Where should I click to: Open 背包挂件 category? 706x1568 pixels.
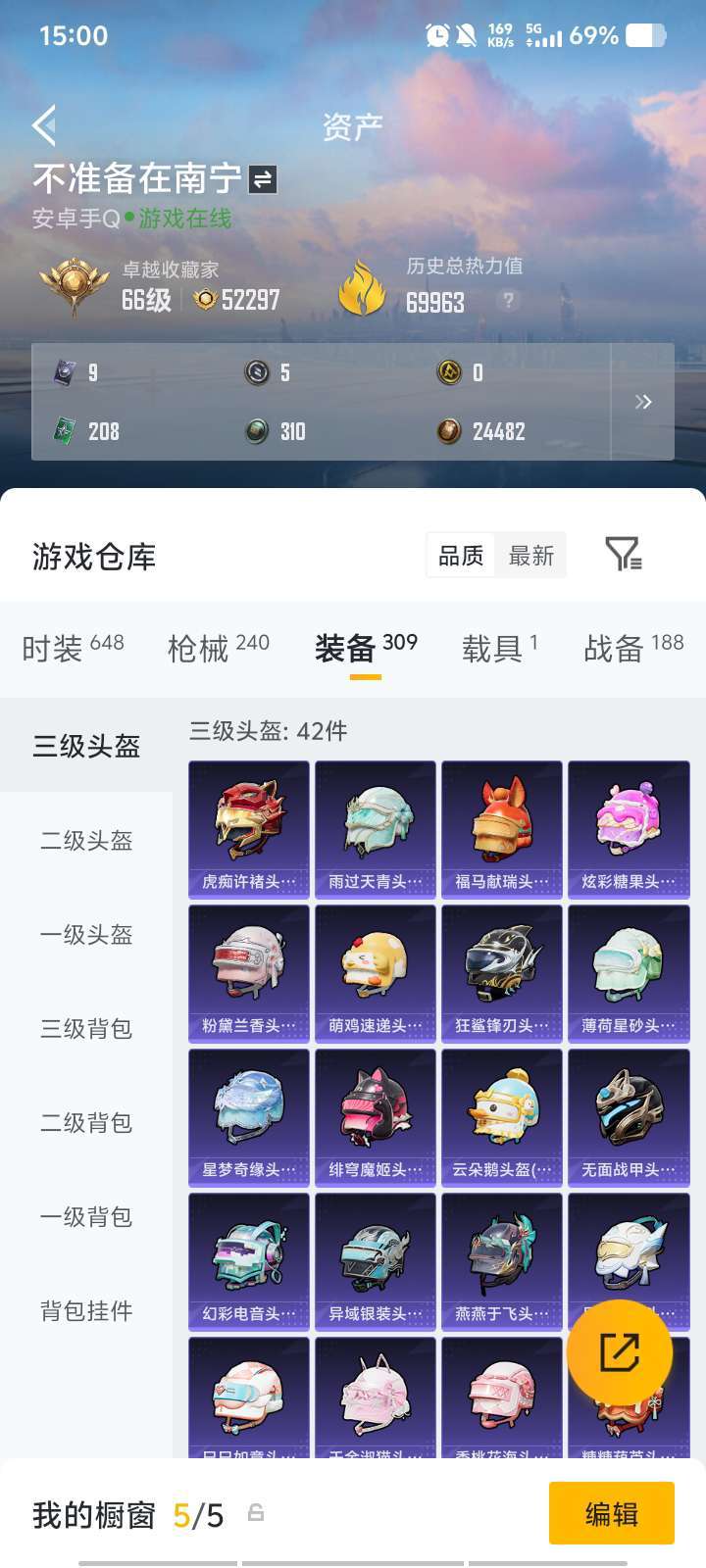coord(86,1311)
